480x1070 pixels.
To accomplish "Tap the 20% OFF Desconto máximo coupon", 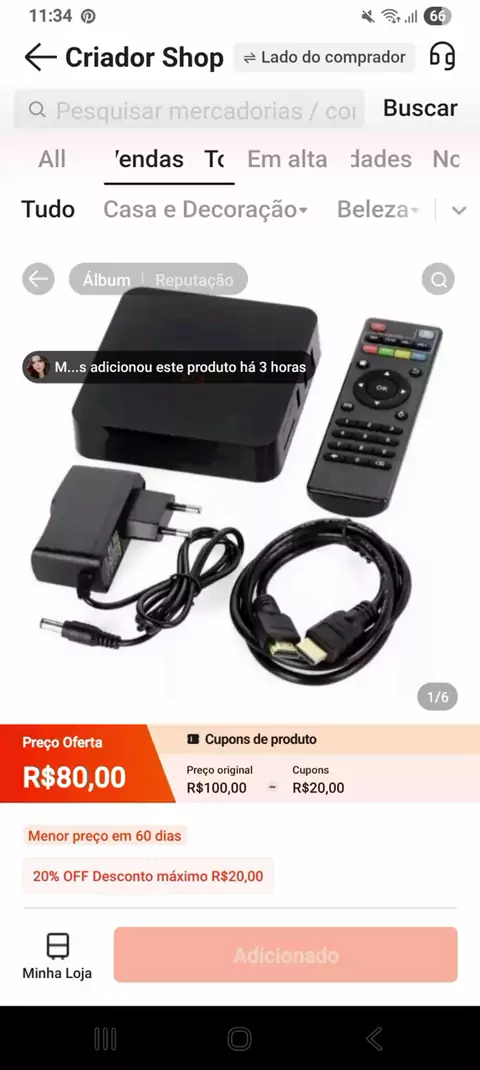I will pyautogui.click(x=148, y=876).
